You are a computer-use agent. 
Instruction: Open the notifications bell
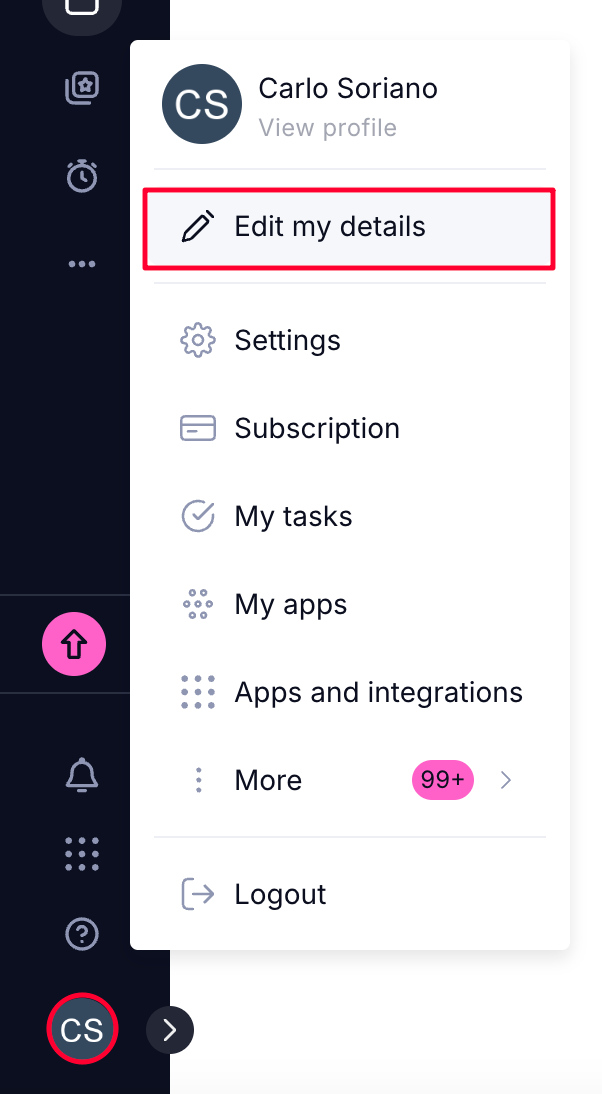pyautogui.click(x=82, y=774)
